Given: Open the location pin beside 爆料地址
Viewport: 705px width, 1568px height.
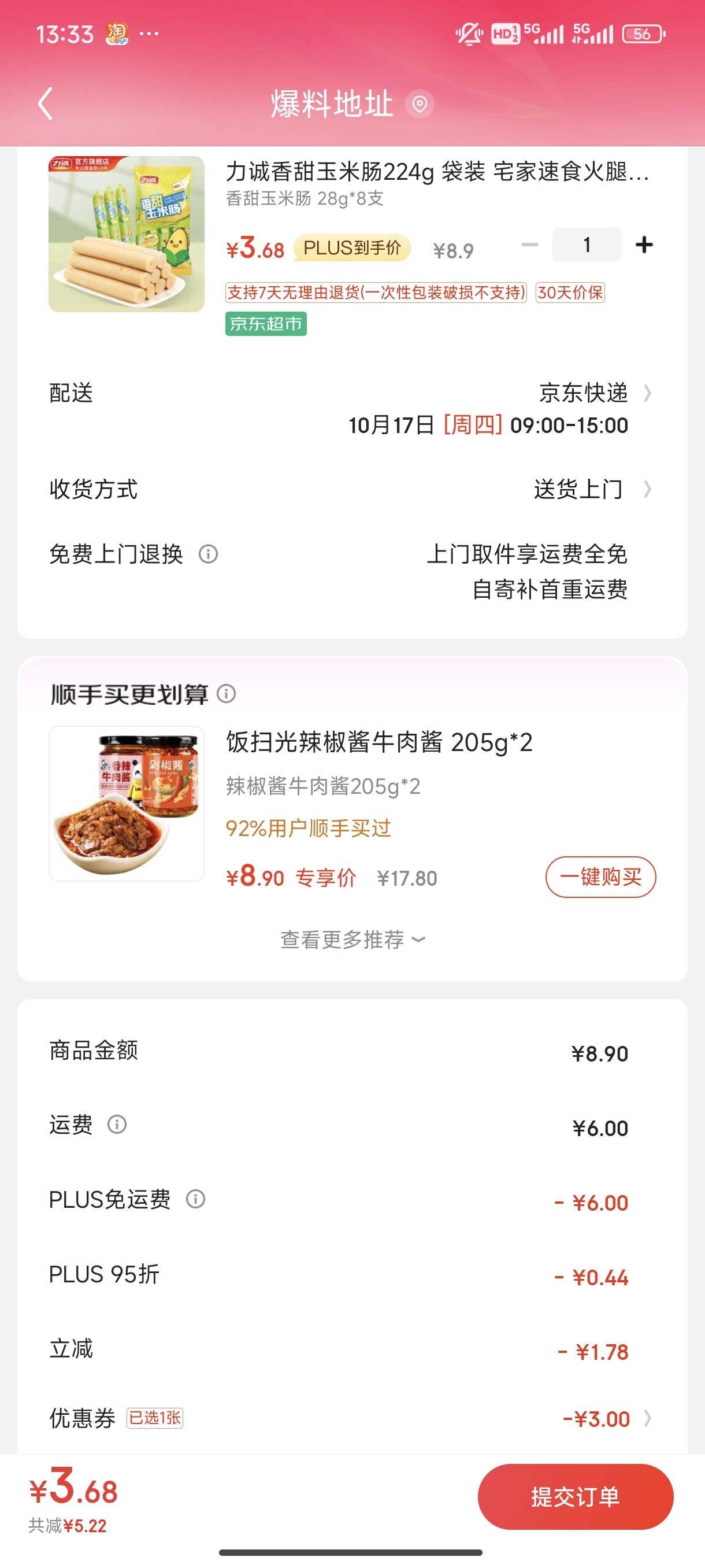Looking at the screenshot, I should pos(418,105).
